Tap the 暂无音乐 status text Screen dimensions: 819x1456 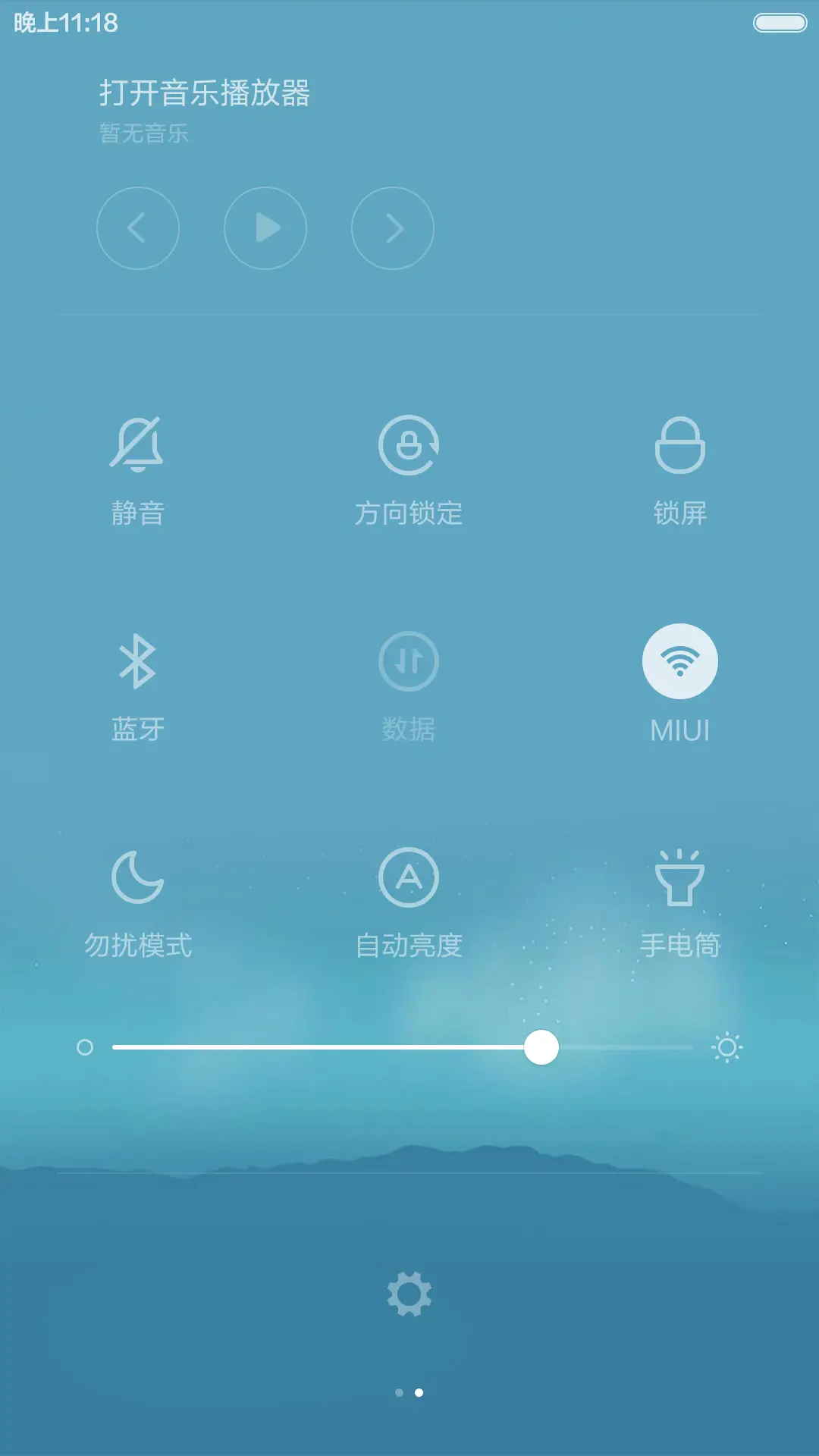click(x=143, y=133)
